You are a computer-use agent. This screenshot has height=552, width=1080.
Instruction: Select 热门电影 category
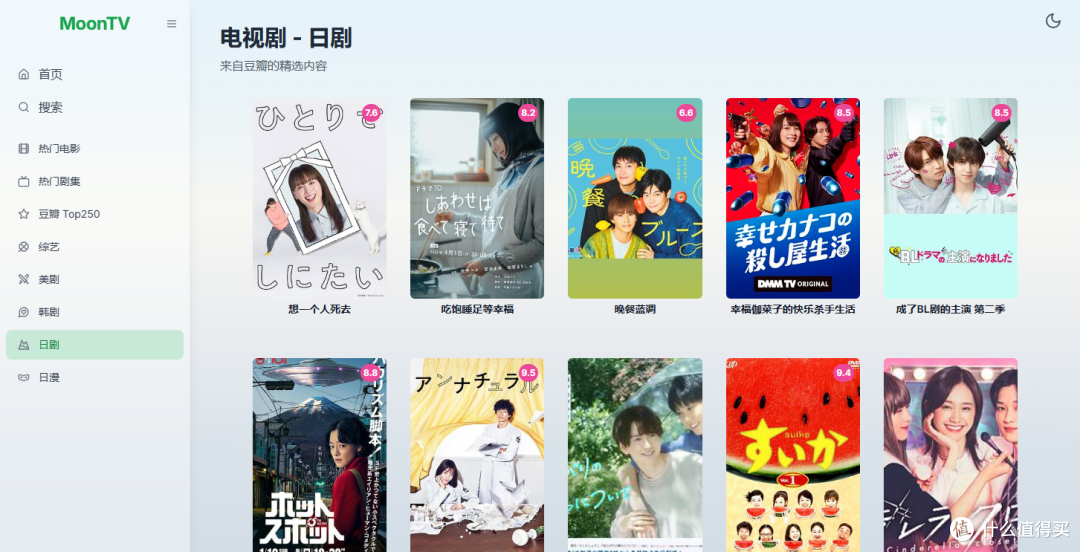(x=59, y=149)
